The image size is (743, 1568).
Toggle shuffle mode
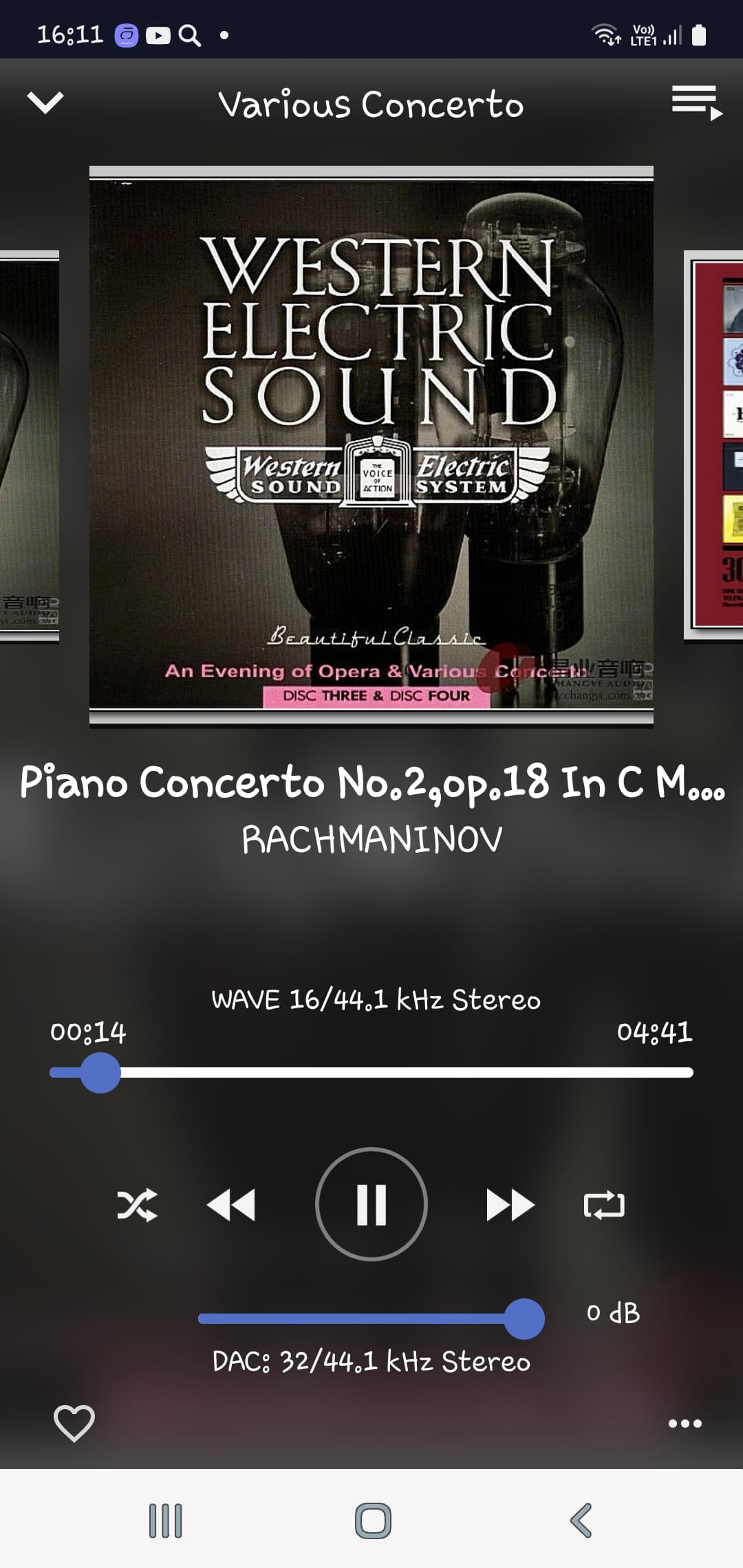pyautogui.click(x=137, y=1205)
